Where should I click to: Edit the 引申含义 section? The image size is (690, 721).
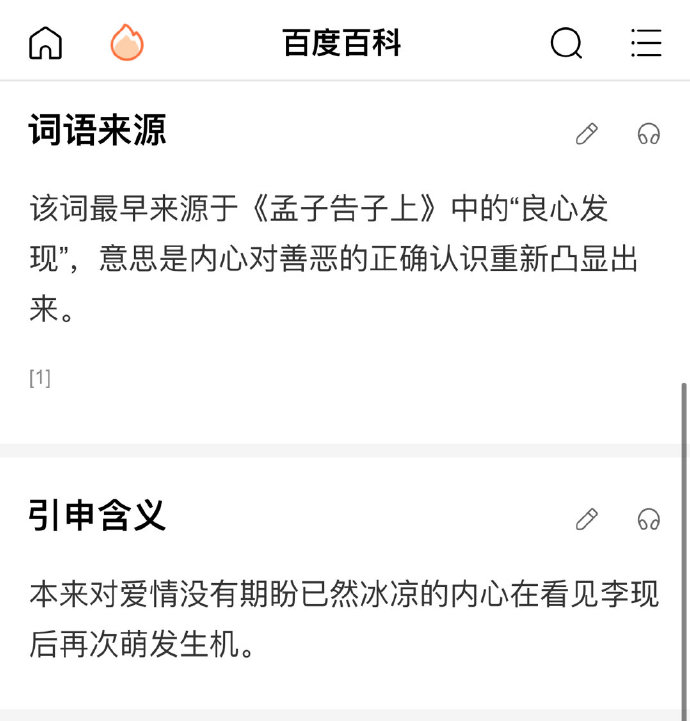pos(587,519)
